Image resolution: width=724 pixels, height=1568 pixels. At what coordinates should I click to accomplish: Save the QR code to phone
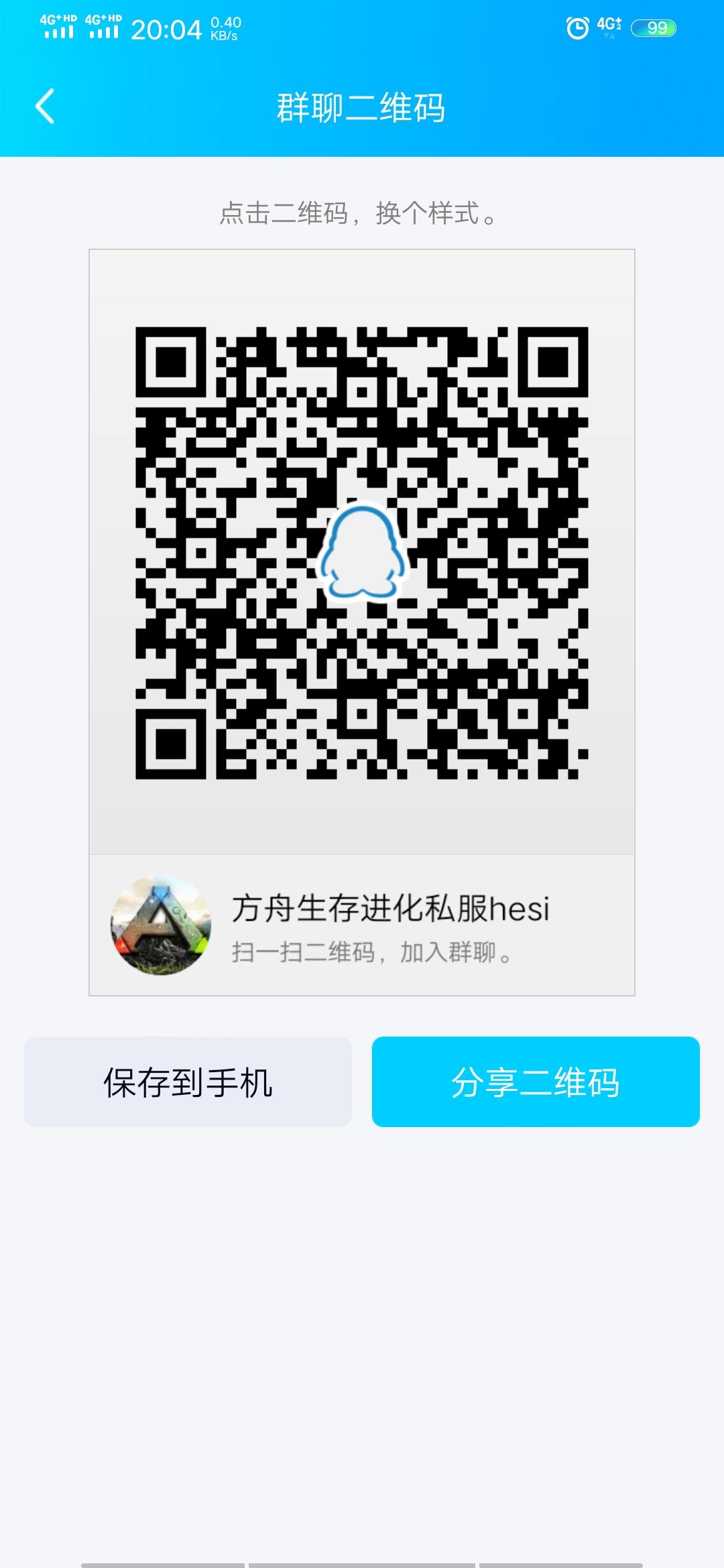point(188,1082)
